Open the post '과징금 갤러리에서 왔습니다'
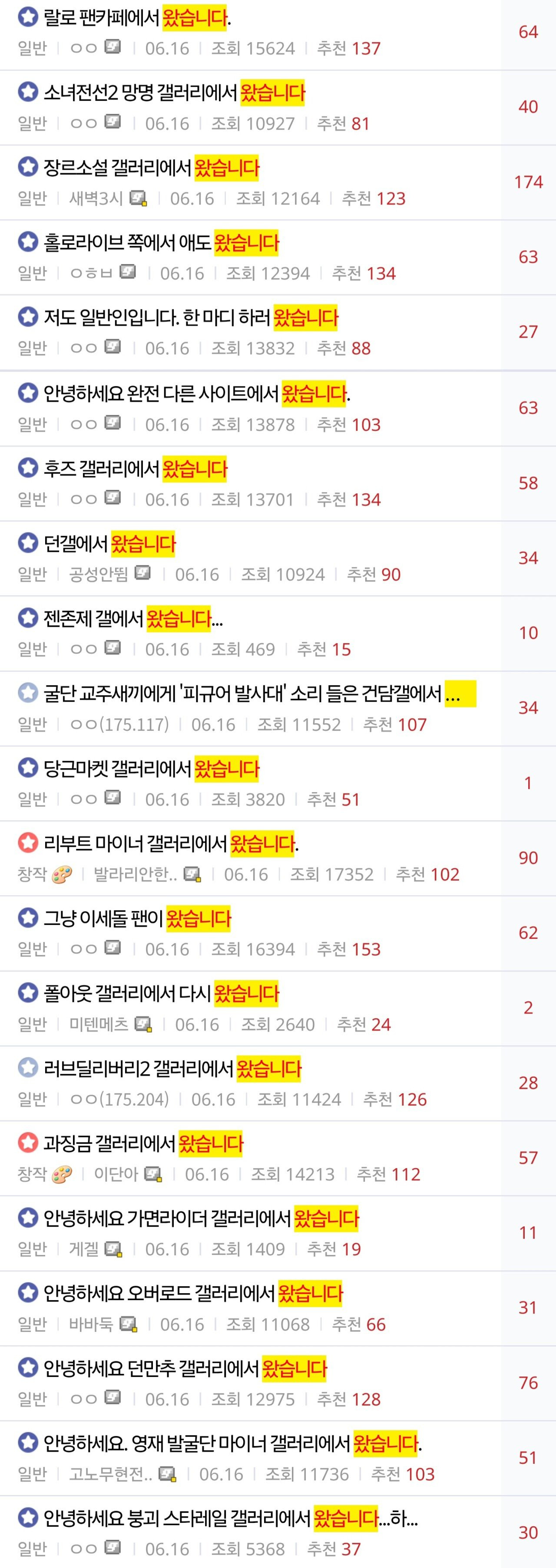 tap(143, 1142)
